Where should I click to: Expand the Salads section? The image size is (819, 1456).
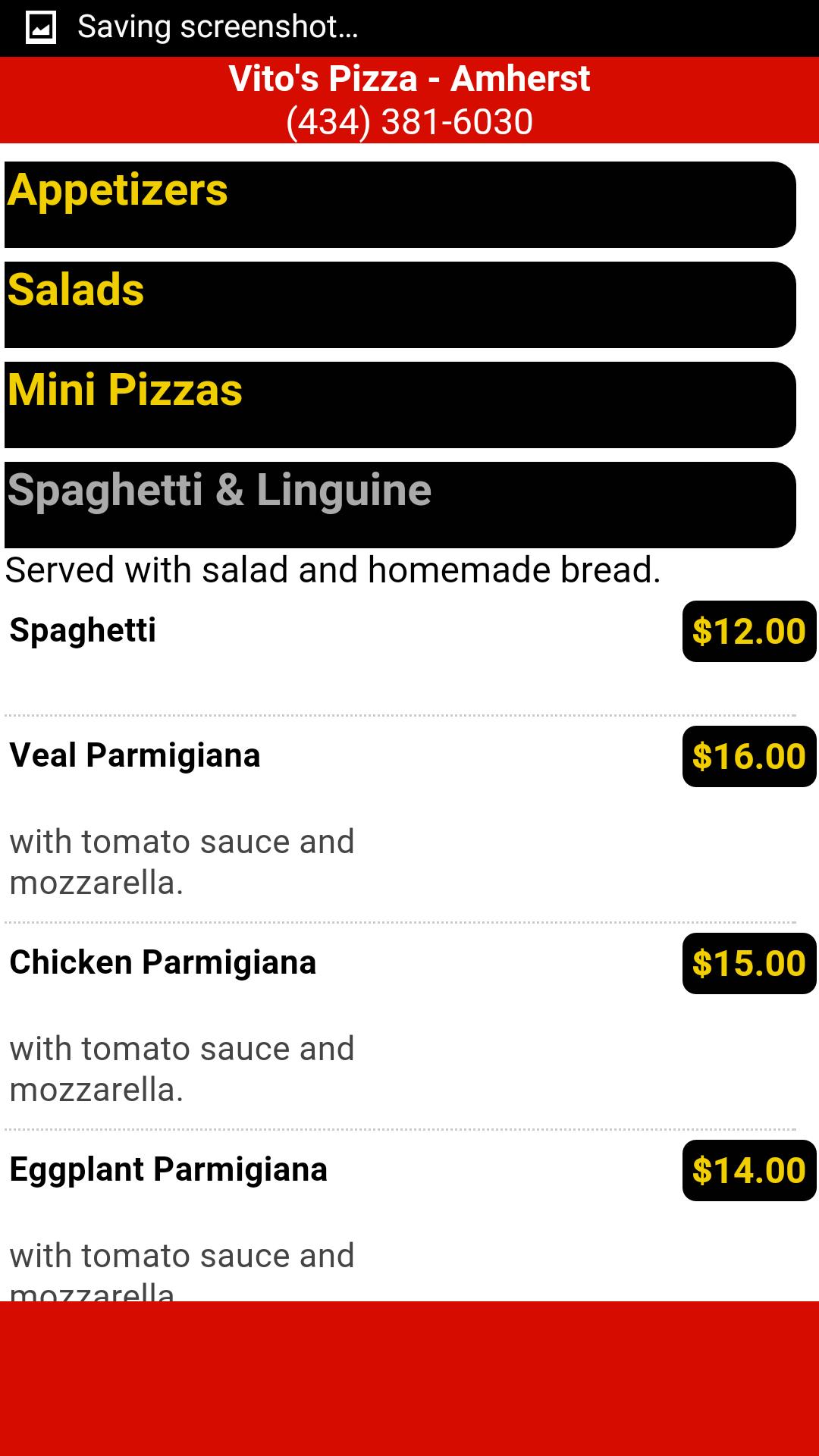point(400,305)
